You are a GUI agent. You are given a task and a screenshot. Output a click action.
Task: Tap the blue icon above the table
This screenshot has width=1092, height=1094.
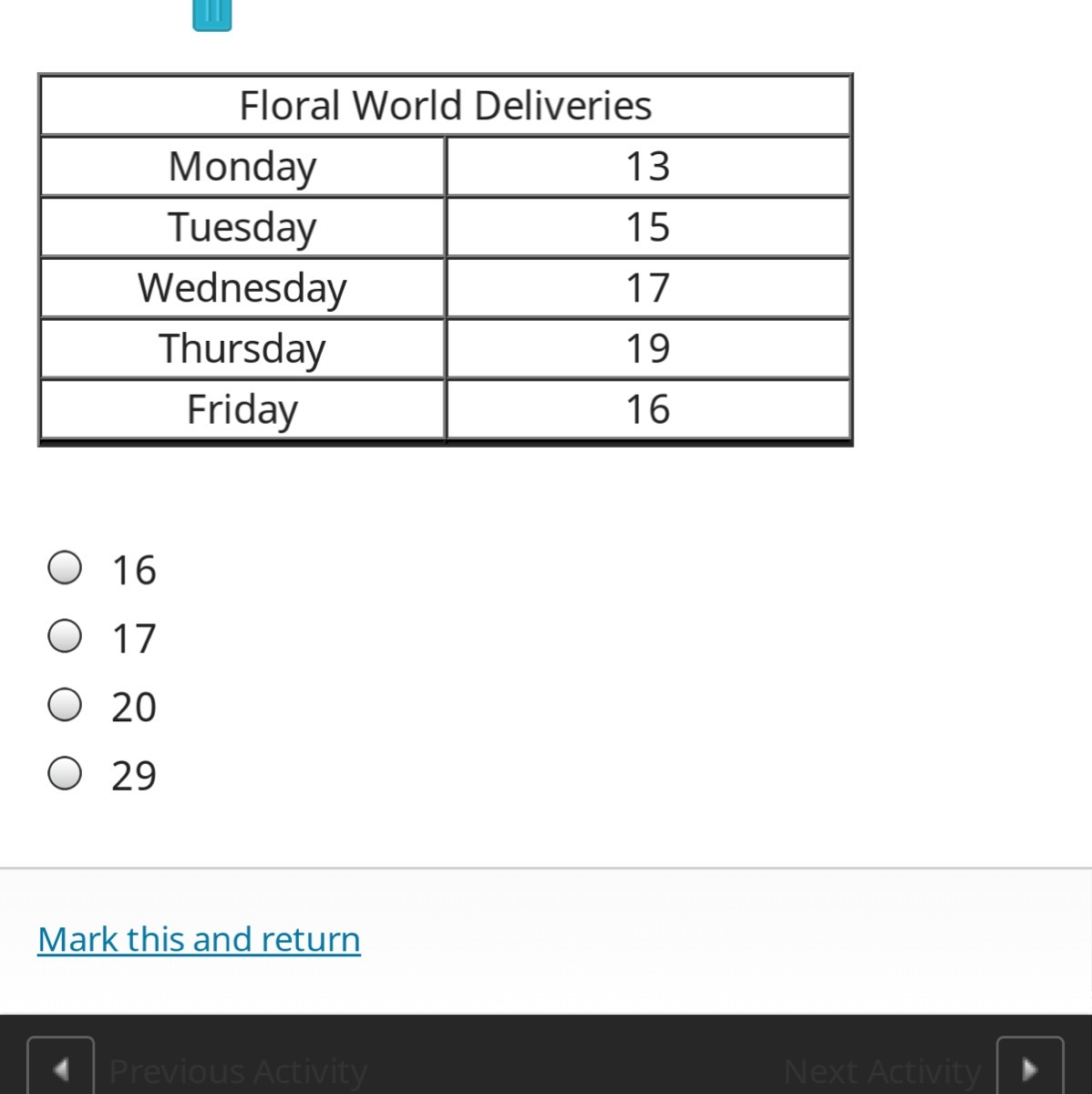212,14
